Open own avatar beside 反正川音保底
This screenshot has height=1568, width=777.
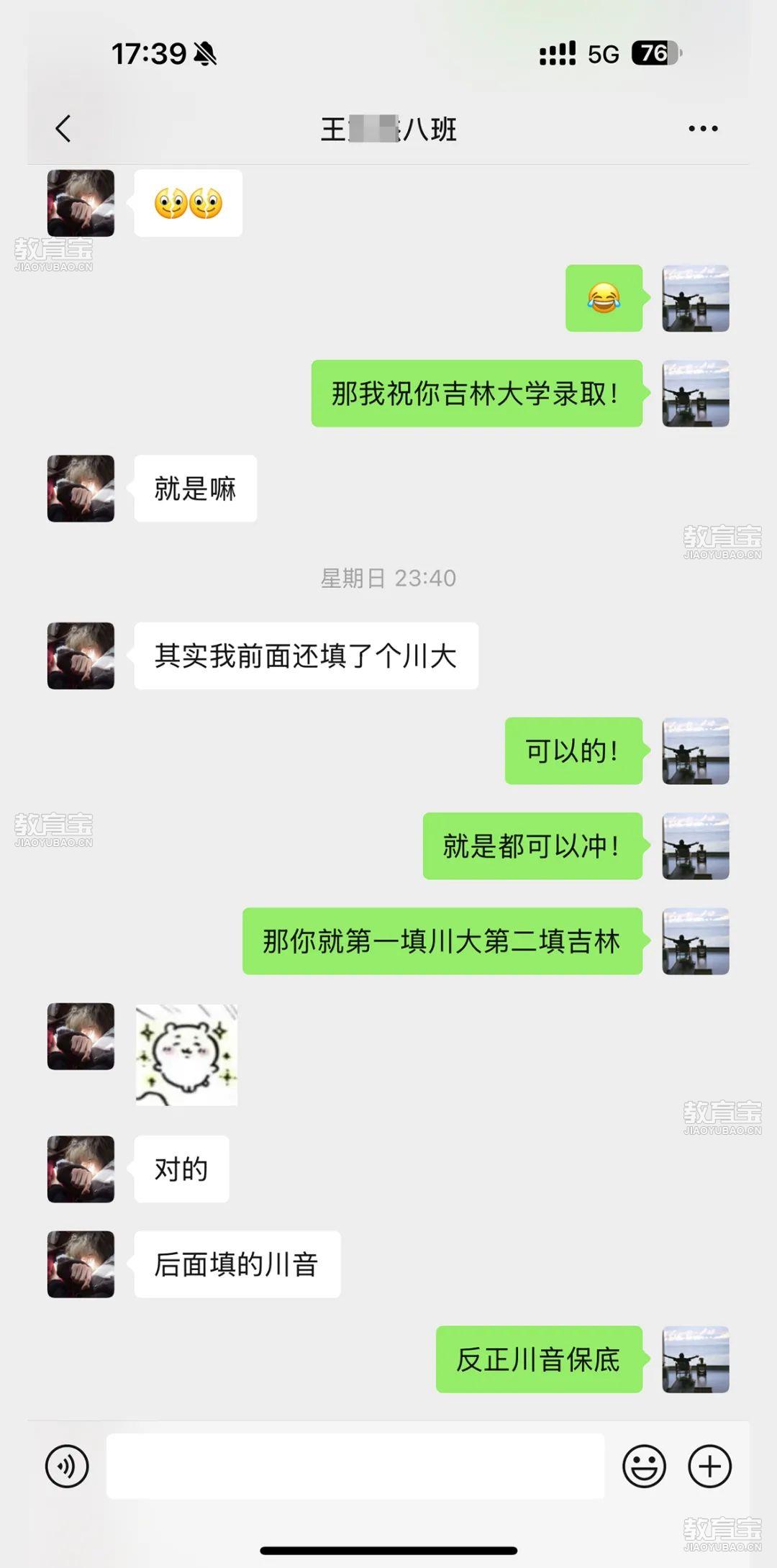695,1359
